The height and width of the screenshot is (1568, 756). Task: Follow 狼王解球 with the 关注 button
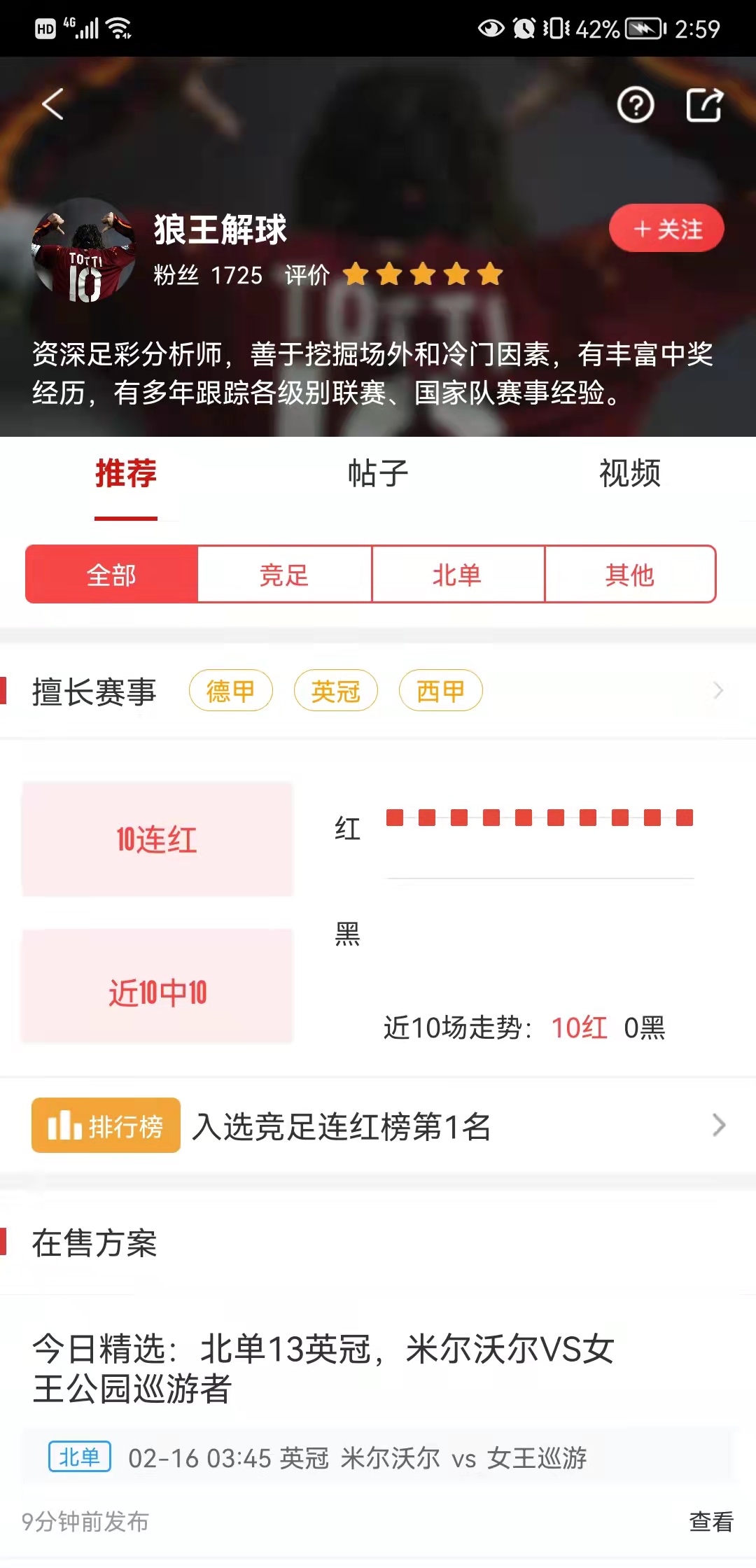click(x=666, y=229)
